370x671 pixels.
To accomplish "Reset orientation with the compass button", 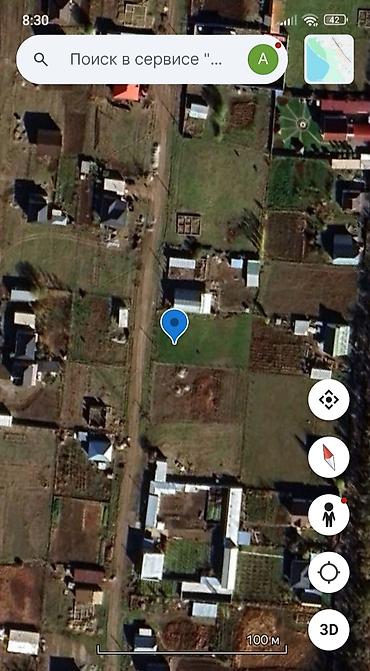I will (x=329, y=457).
